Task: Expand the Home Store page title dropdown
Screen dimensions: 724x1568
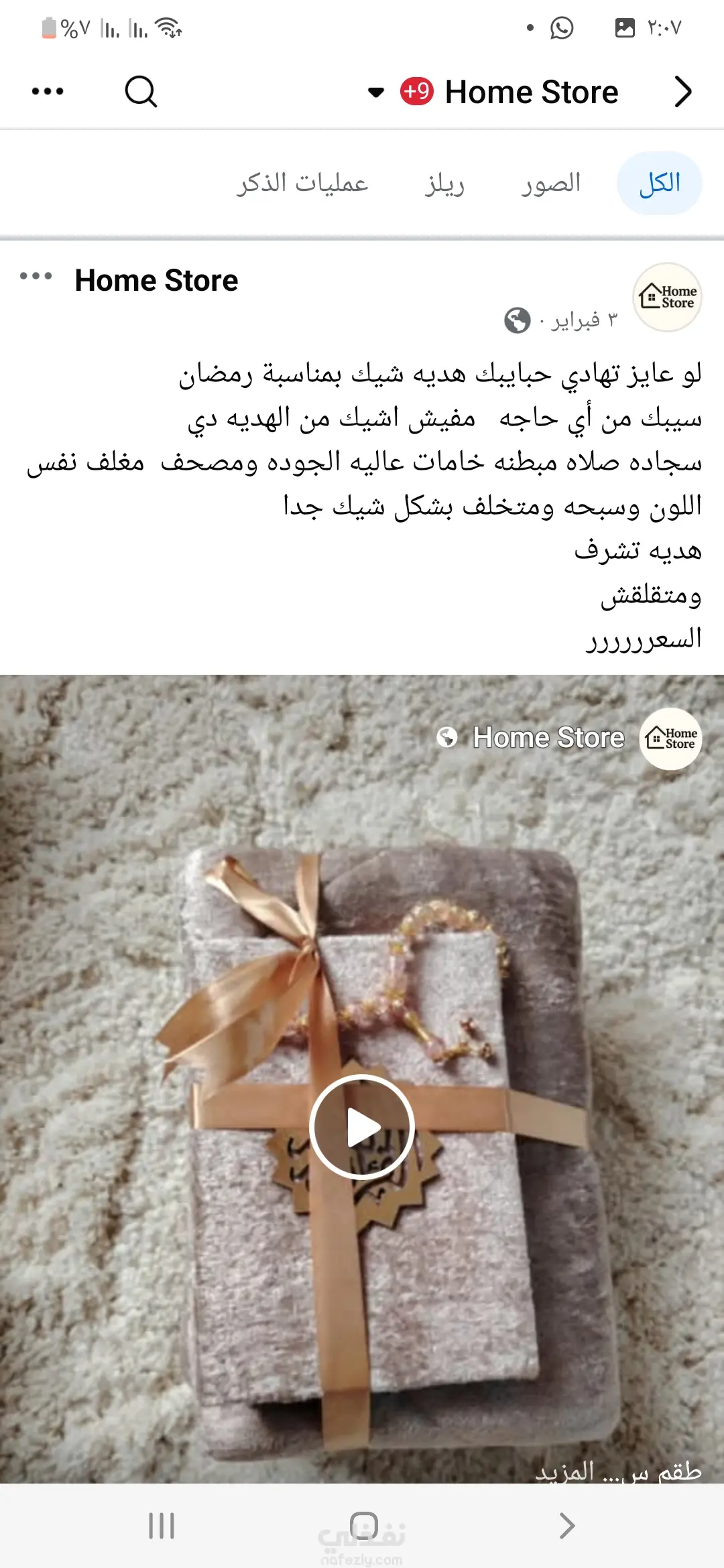Action: click(x=376, y=92)
